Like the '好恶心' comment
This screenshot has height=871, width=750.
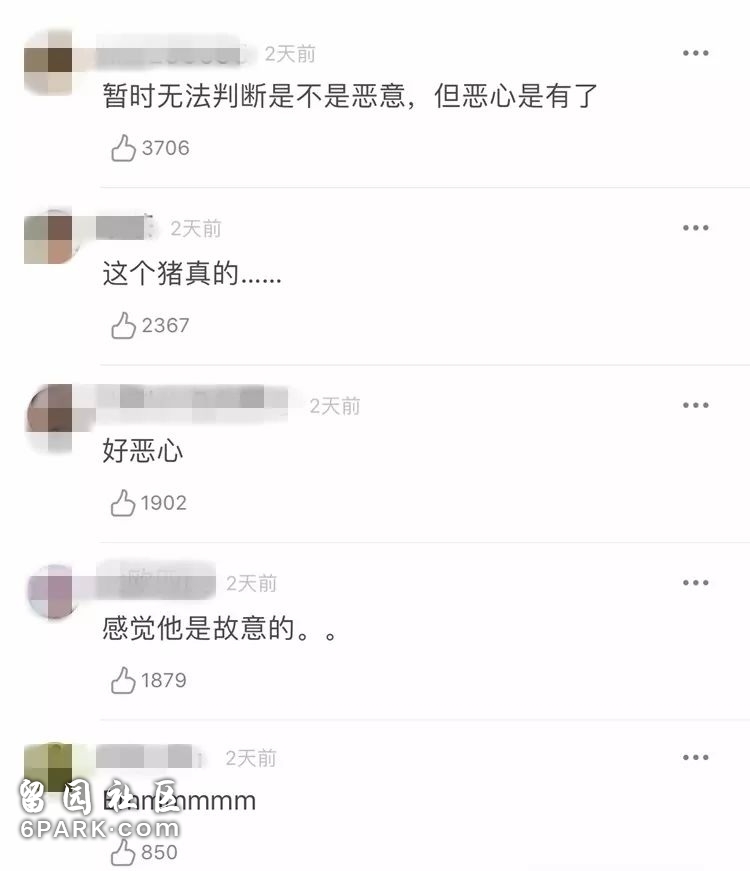pyautogui.click(x=123, y=503)
